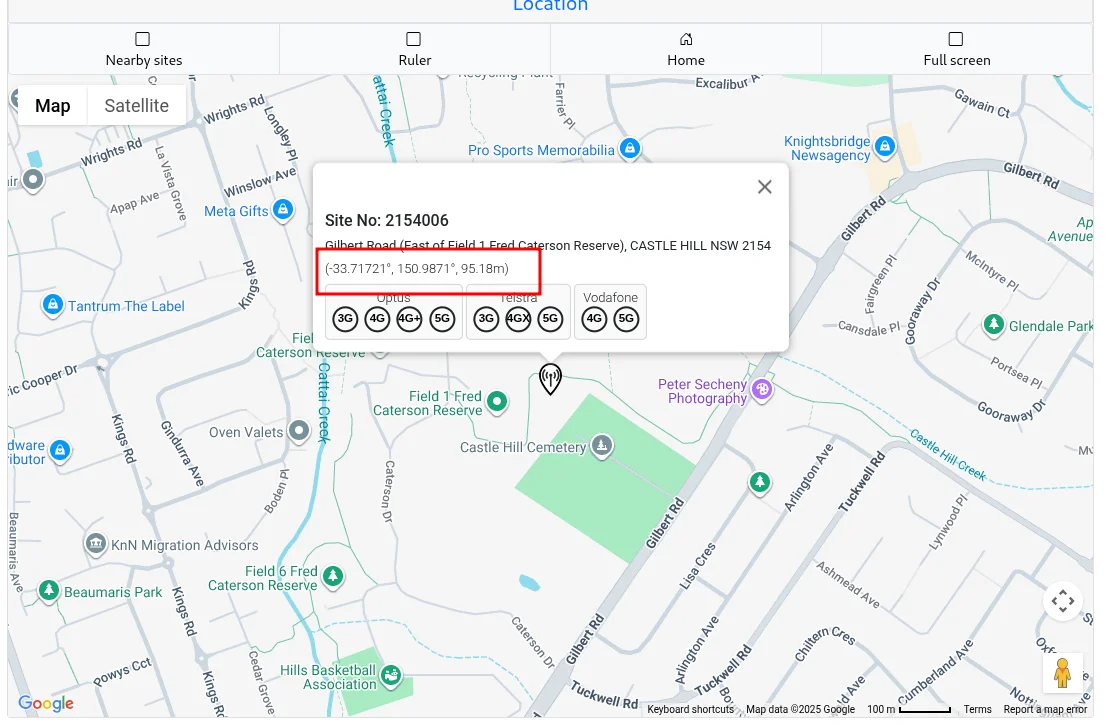
Task: Activate the Ruler tool
Action: pyautogui.click(x=414, y=48)
